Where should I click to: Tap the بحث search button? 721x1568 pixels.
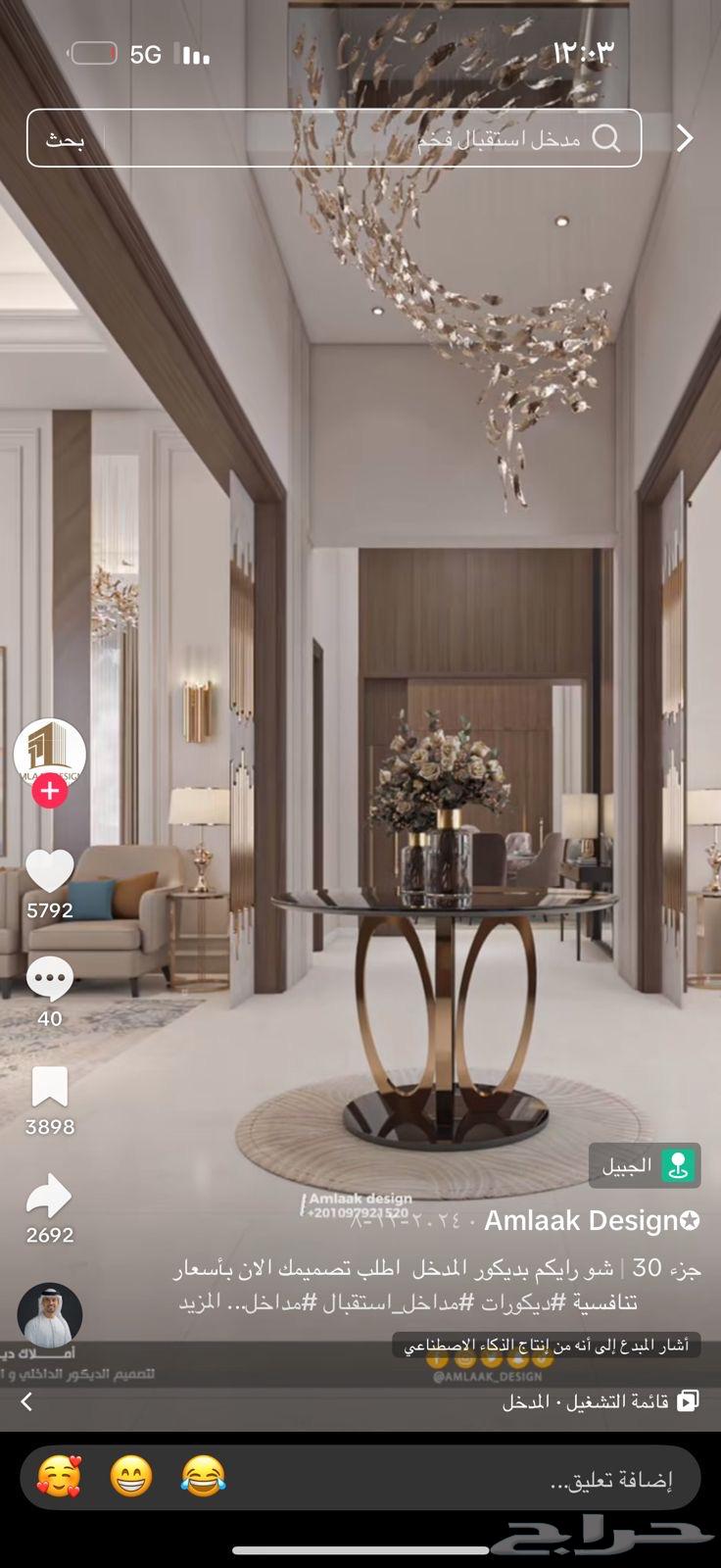click(66, 139)
